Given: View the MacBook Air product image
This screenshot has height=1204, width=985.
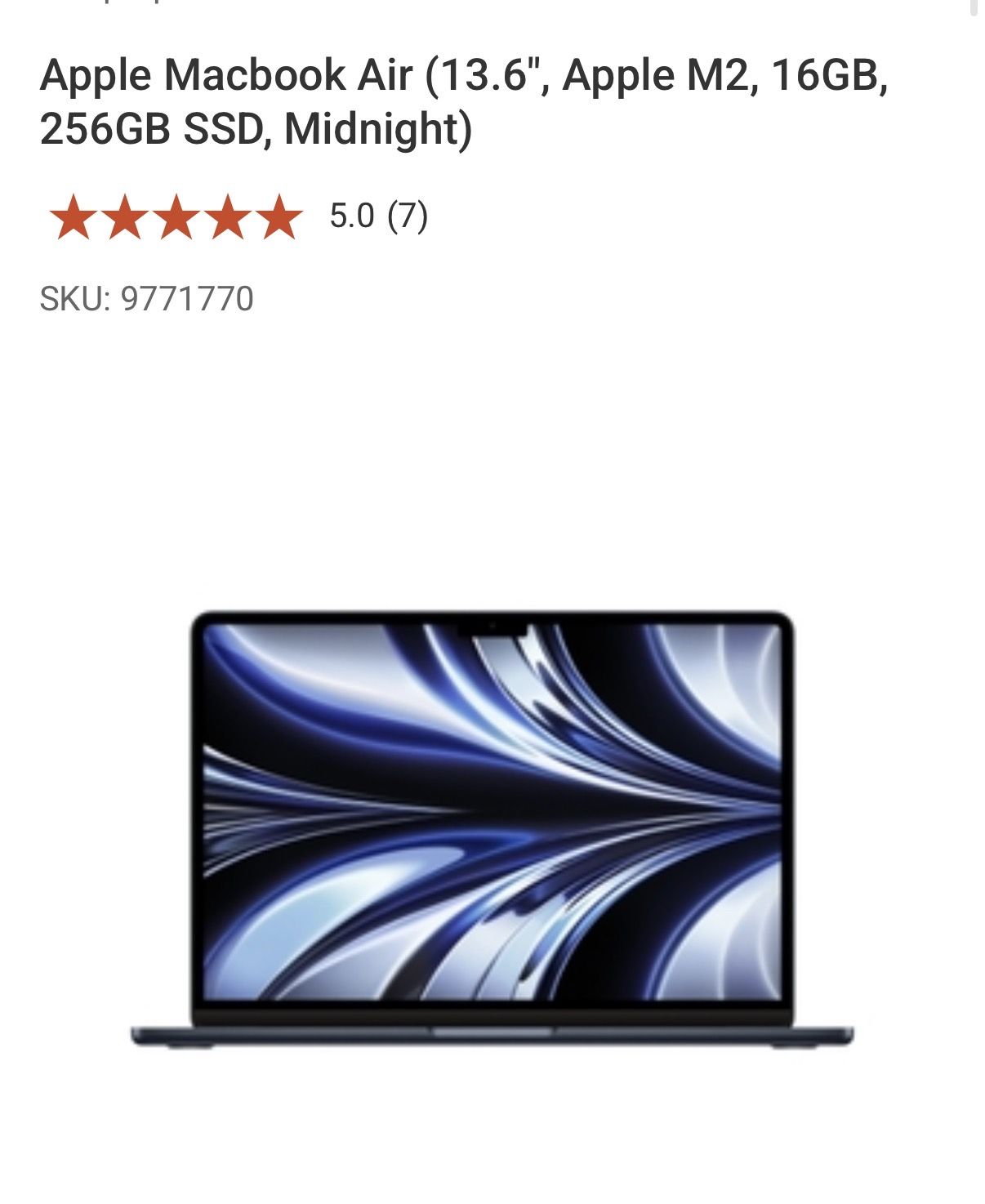Looking at the screenshot, I should click(x=492, y=829).
